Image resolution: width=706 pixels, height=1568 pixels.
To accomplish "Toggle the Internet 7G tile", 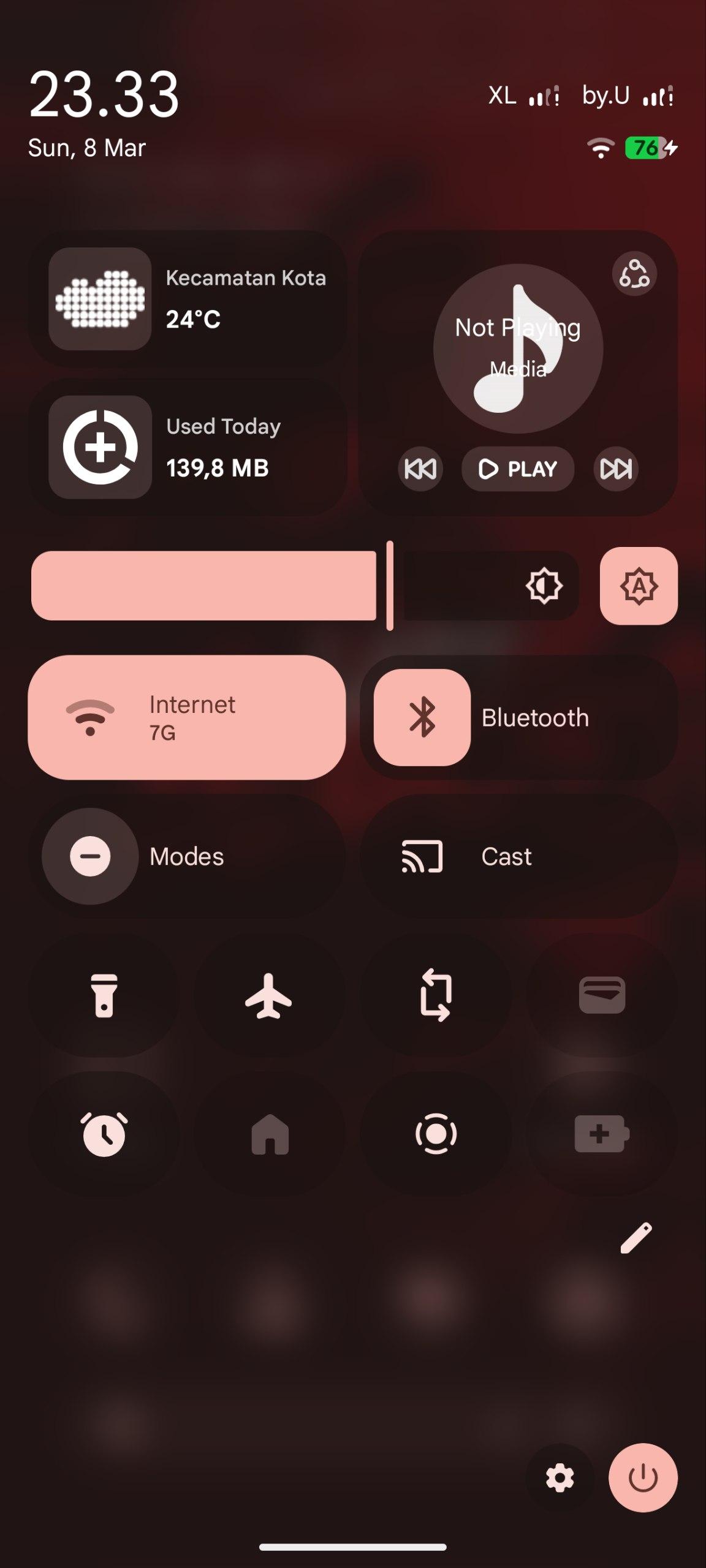I will [187, 717].
